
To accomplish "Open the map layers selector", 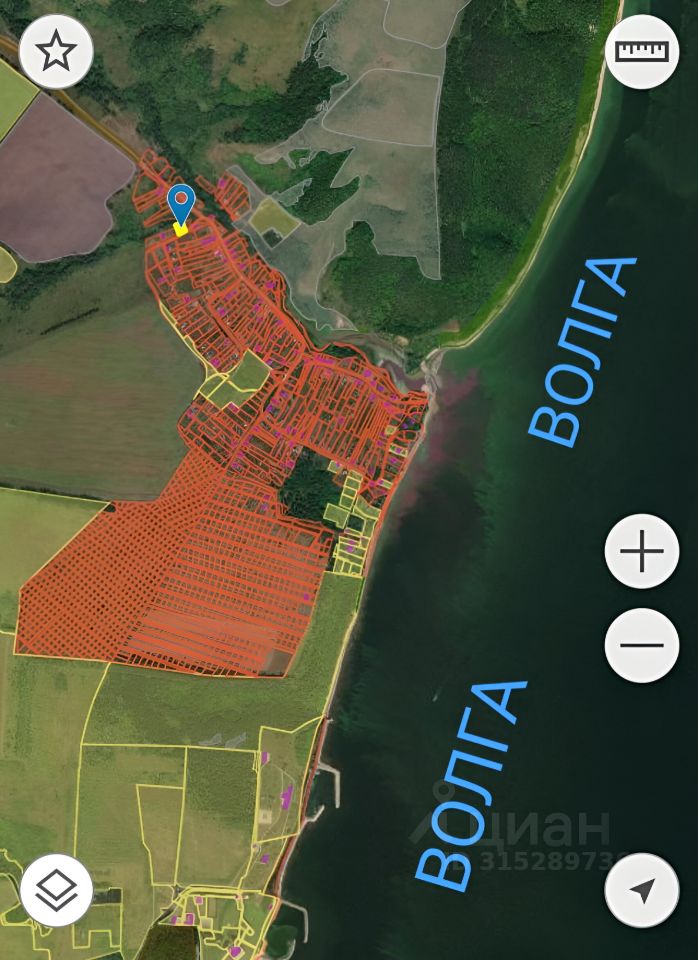I will pos(56,889).
